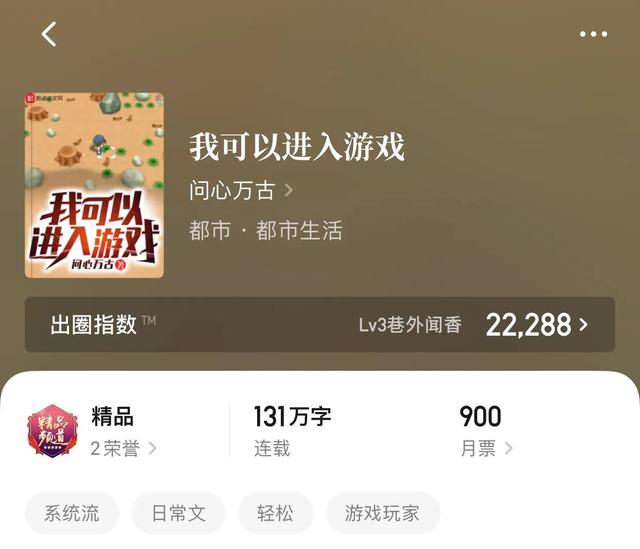Open the book cover image
The width and height of the screenshot is (640, 549).
94,186
